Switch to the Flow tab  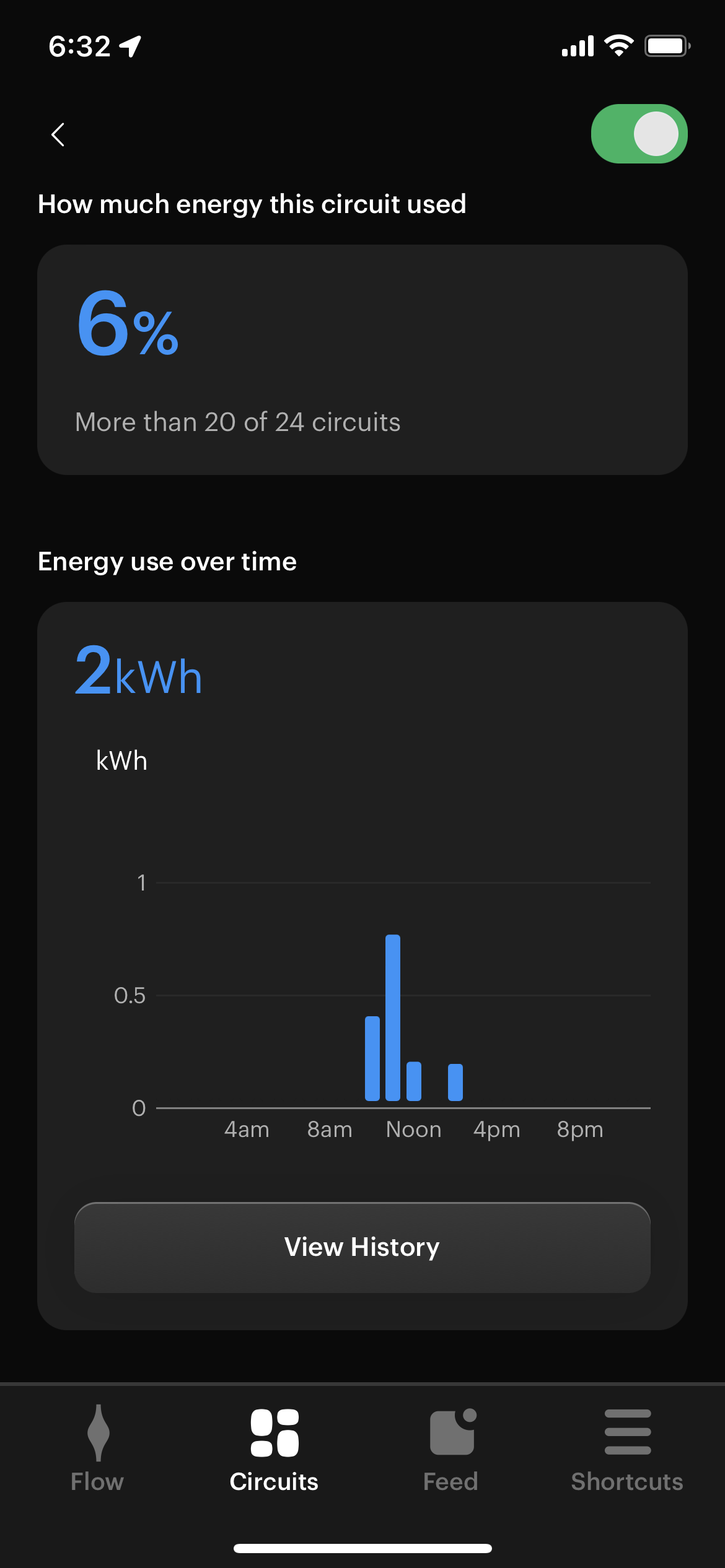97,1448
